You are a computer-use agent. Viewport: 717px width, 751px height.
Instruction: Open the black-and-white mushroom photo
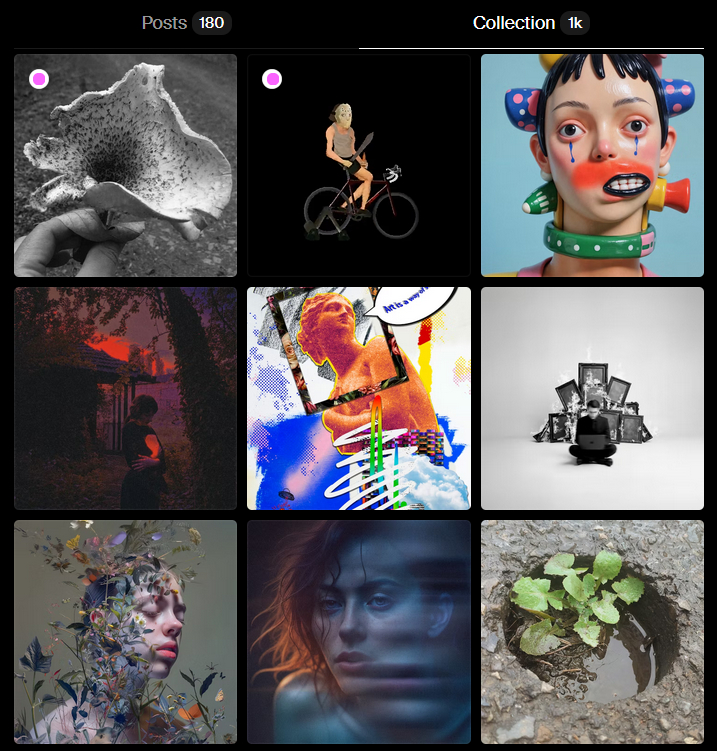click(x=125, y=165)
